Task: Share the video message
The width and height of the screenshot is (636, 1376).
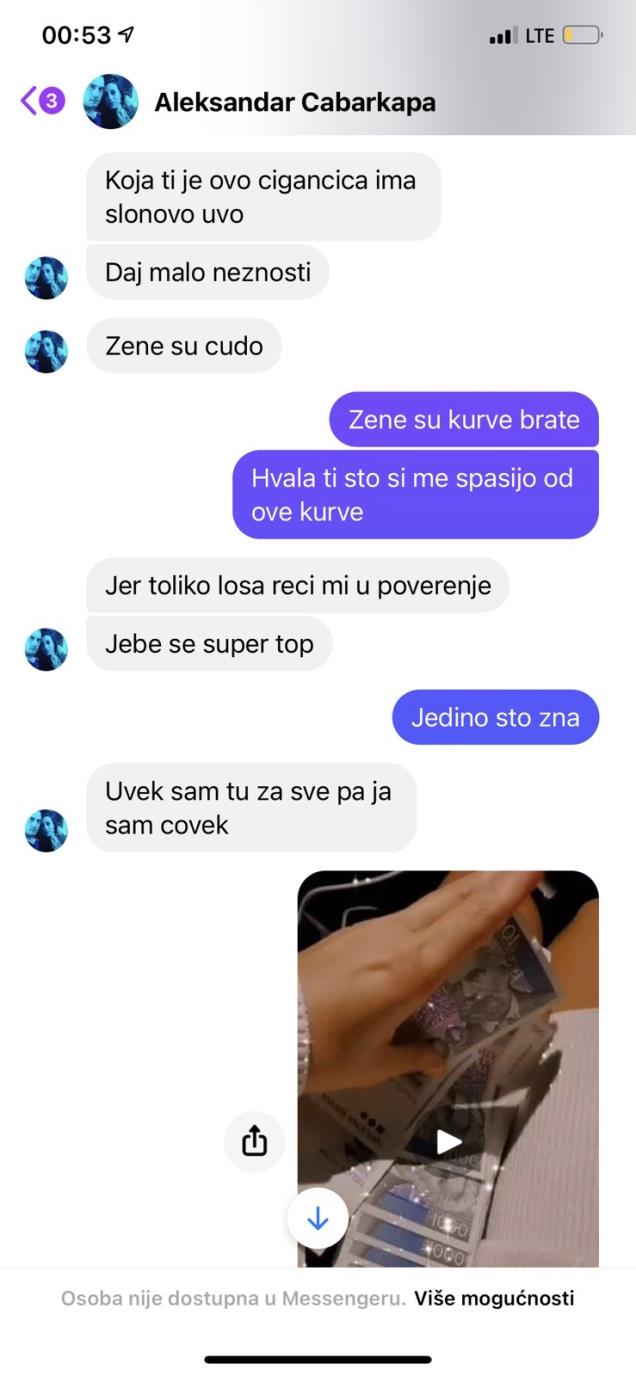Action: point(254,1141)
